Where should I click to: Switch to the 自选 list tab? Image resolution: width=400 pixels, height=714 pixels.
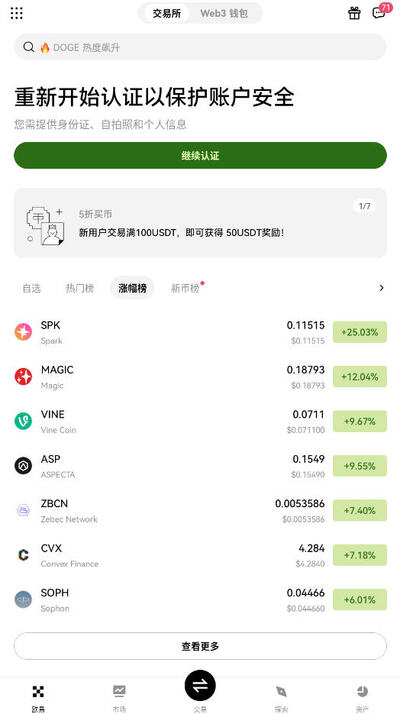pyautogui.click(x=31, y=288)
